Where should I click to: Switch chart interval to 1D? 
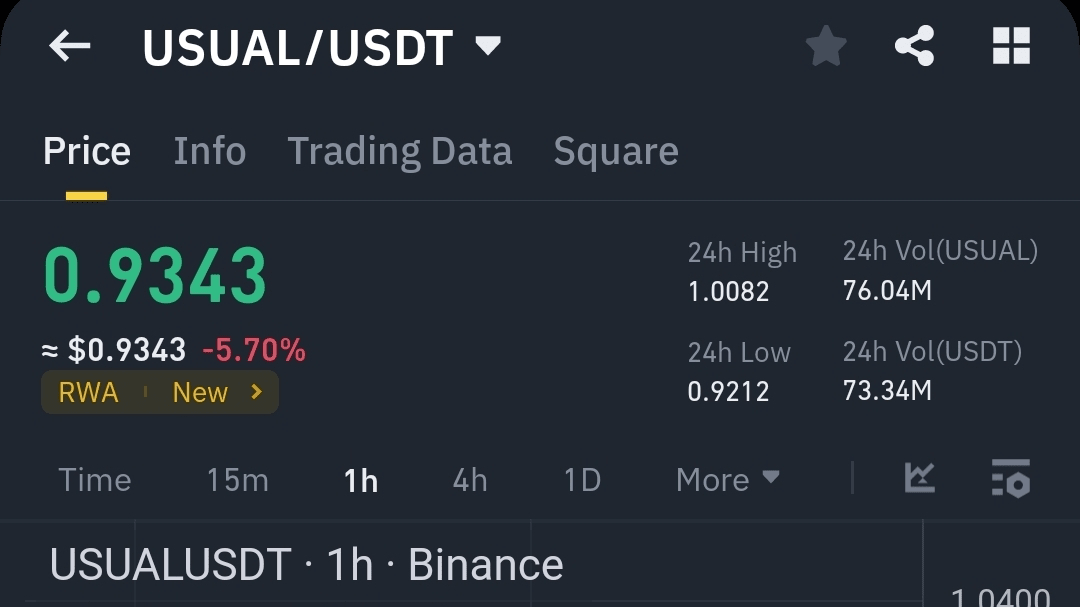582,480
